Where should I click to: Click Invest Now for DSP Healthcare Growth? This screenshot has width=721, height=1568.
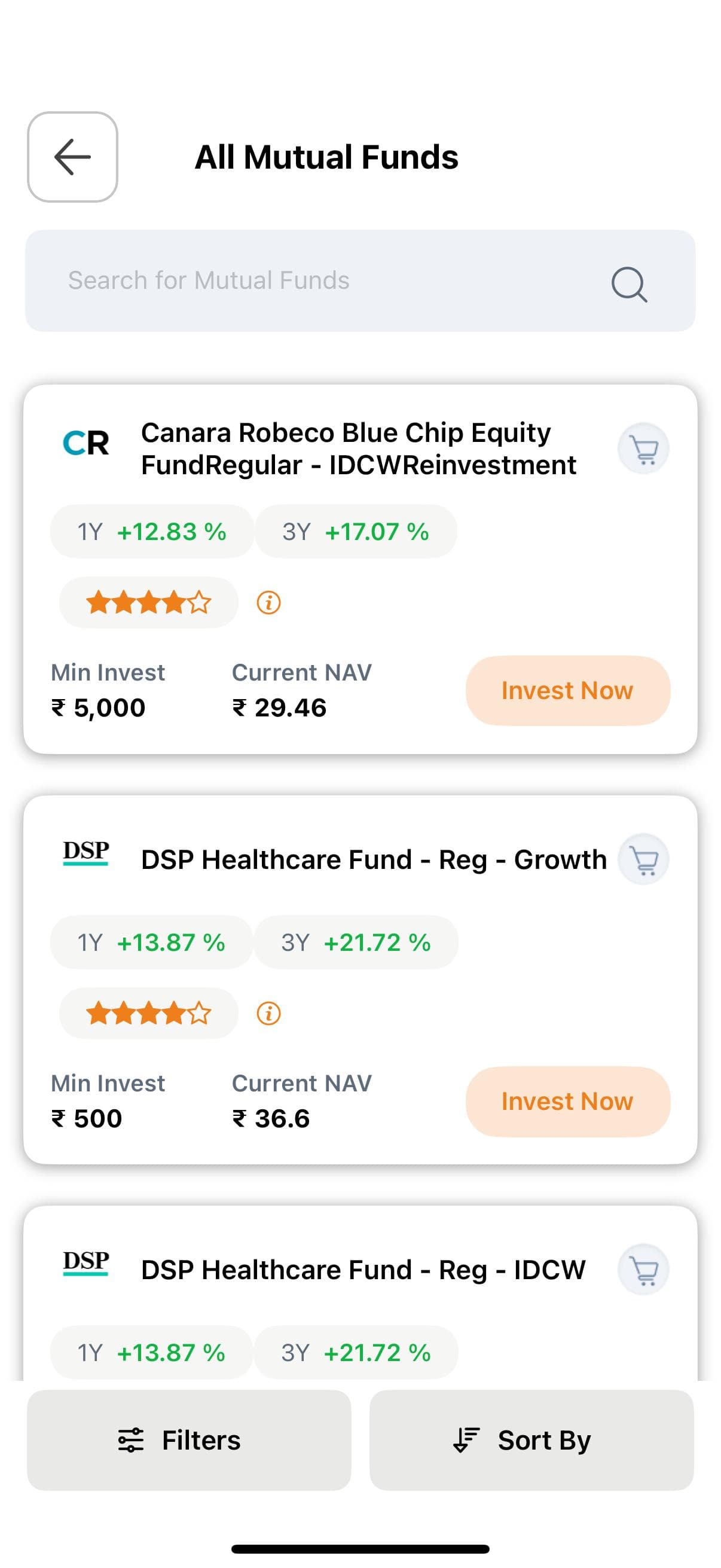click(x=567, y=1100)
